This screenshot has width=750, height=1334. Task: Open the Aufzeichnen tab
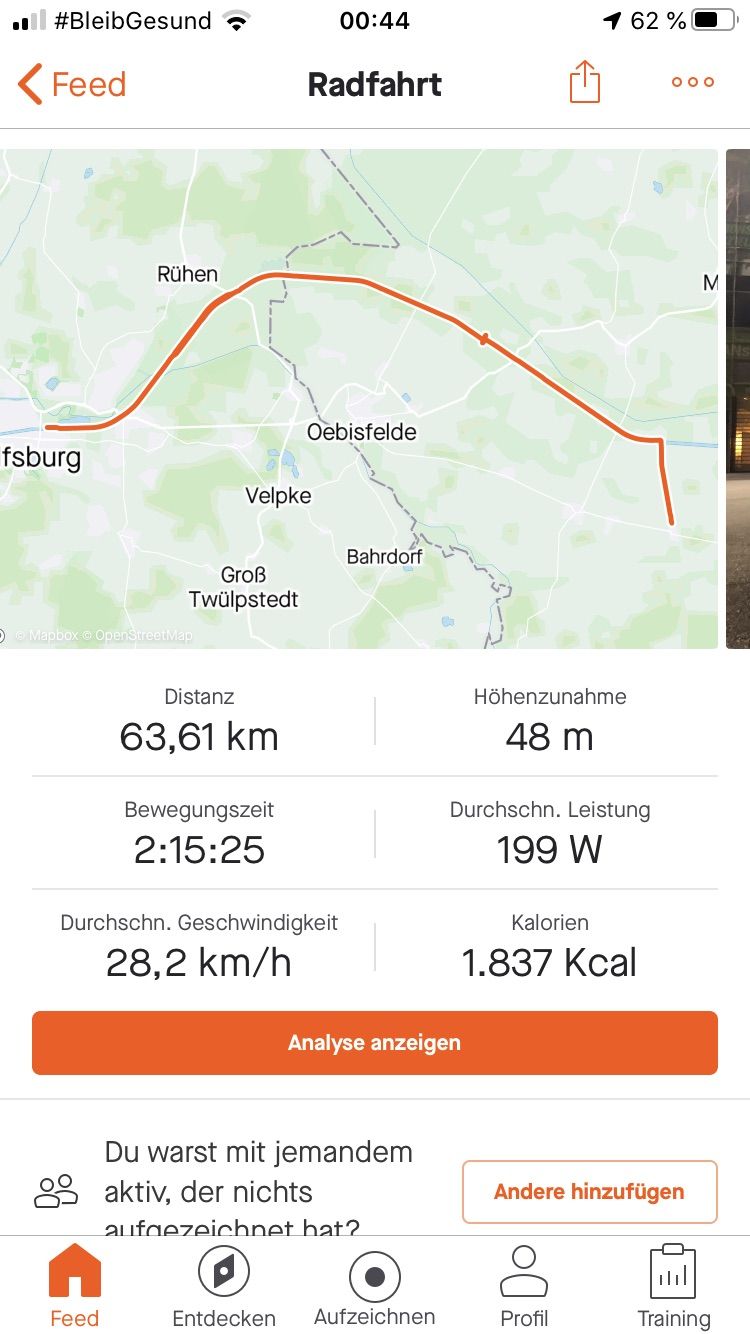(x=375, y=1287)
